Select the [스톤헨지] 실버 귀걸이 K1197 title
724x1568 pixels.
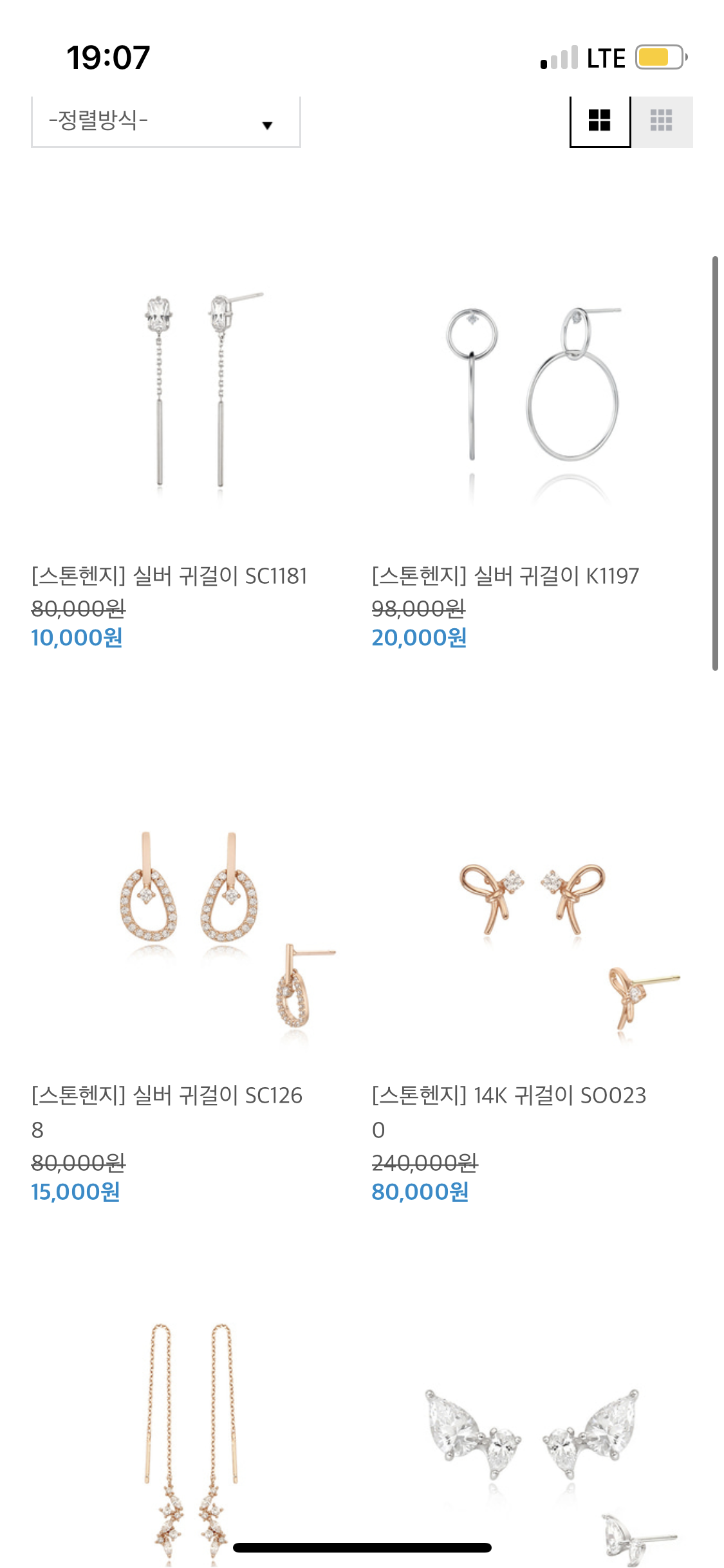505,575
